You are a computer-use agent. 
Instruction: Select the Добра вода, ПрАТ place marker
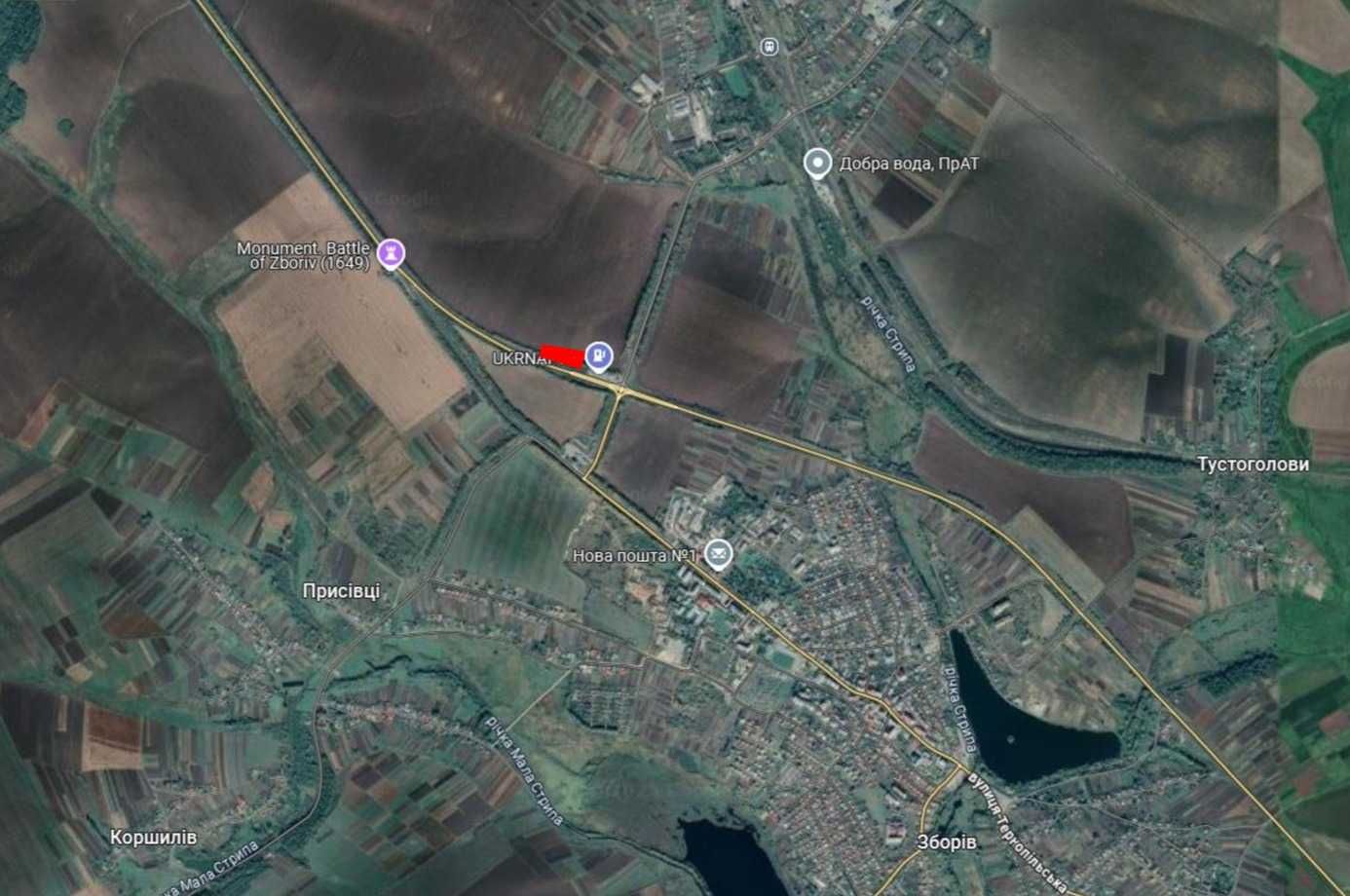tap(817, 163)
